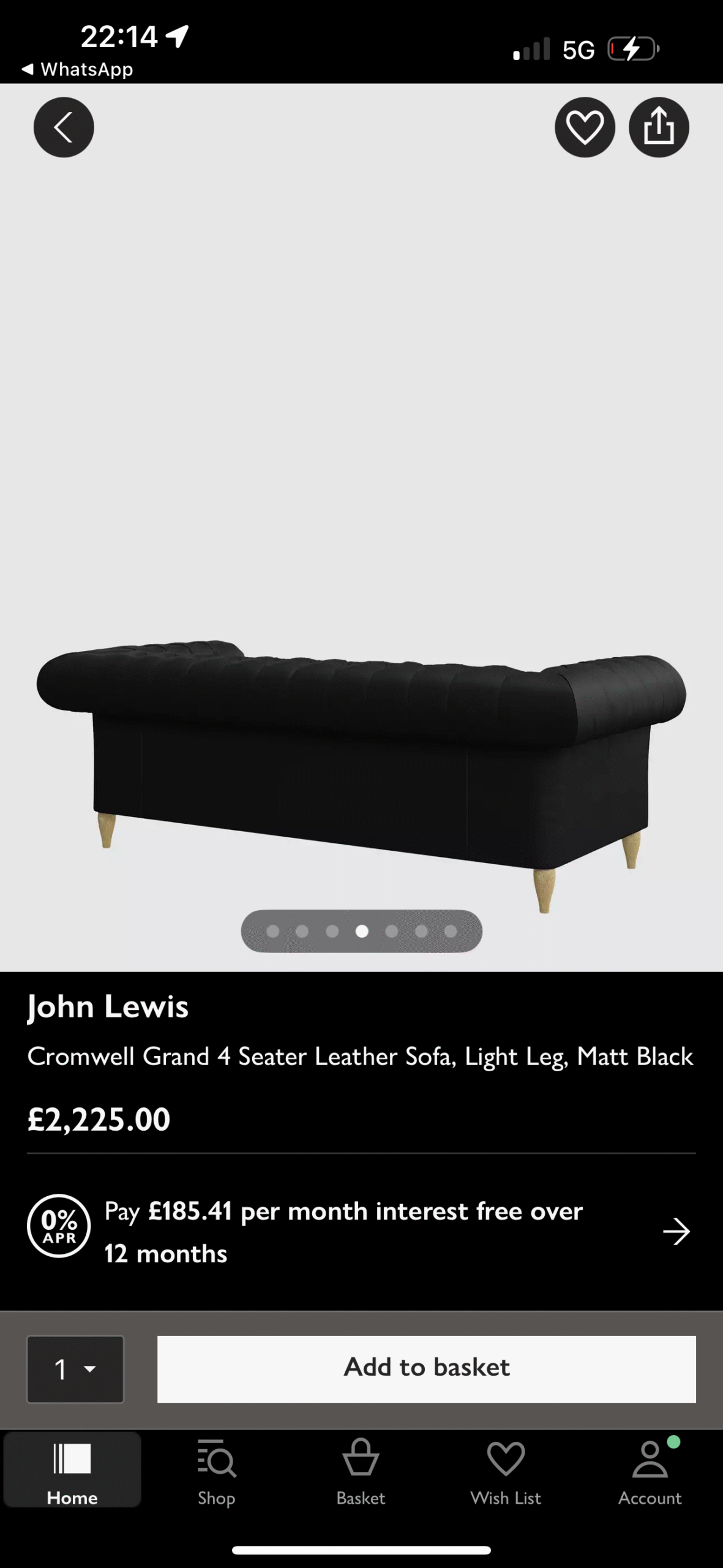The height and width of the screenshot is (1568, 723).
Task: Open the Basket tab
Action: [361, 1471]
